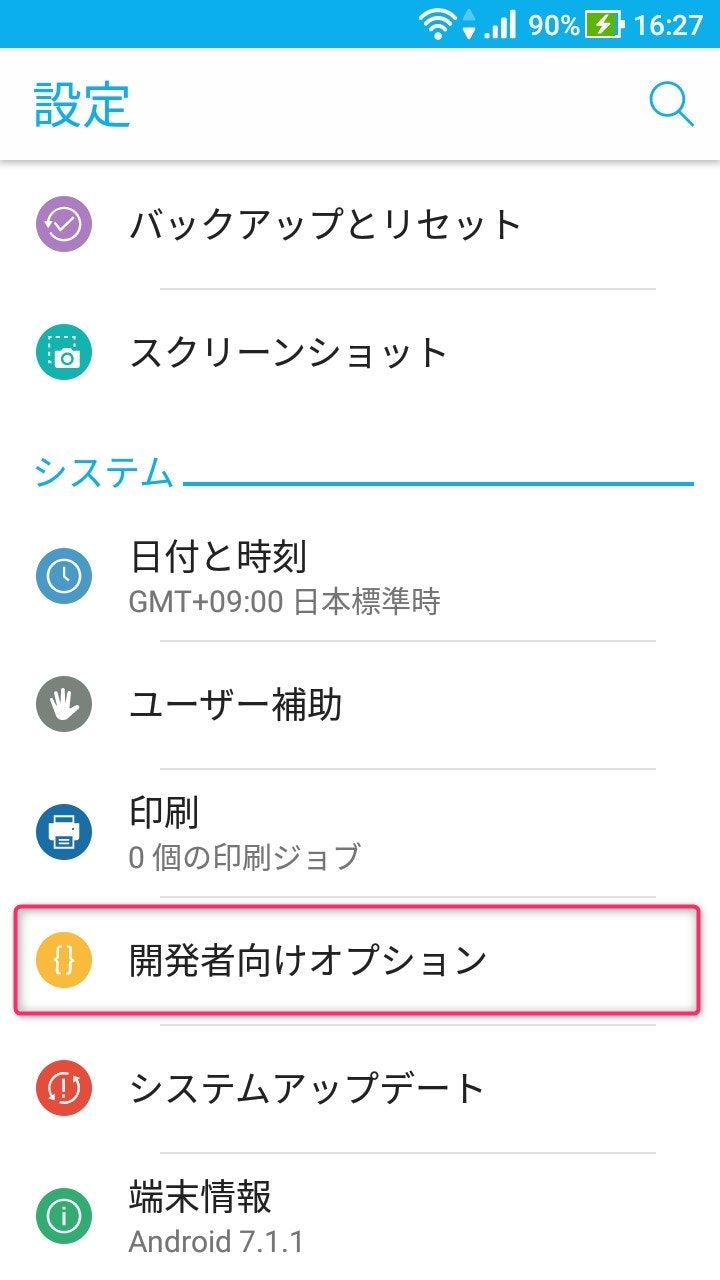720x1280 pixels.
Task: Open 端末情報 device information
Action: pyautogui.click(x=360, y=1216)
